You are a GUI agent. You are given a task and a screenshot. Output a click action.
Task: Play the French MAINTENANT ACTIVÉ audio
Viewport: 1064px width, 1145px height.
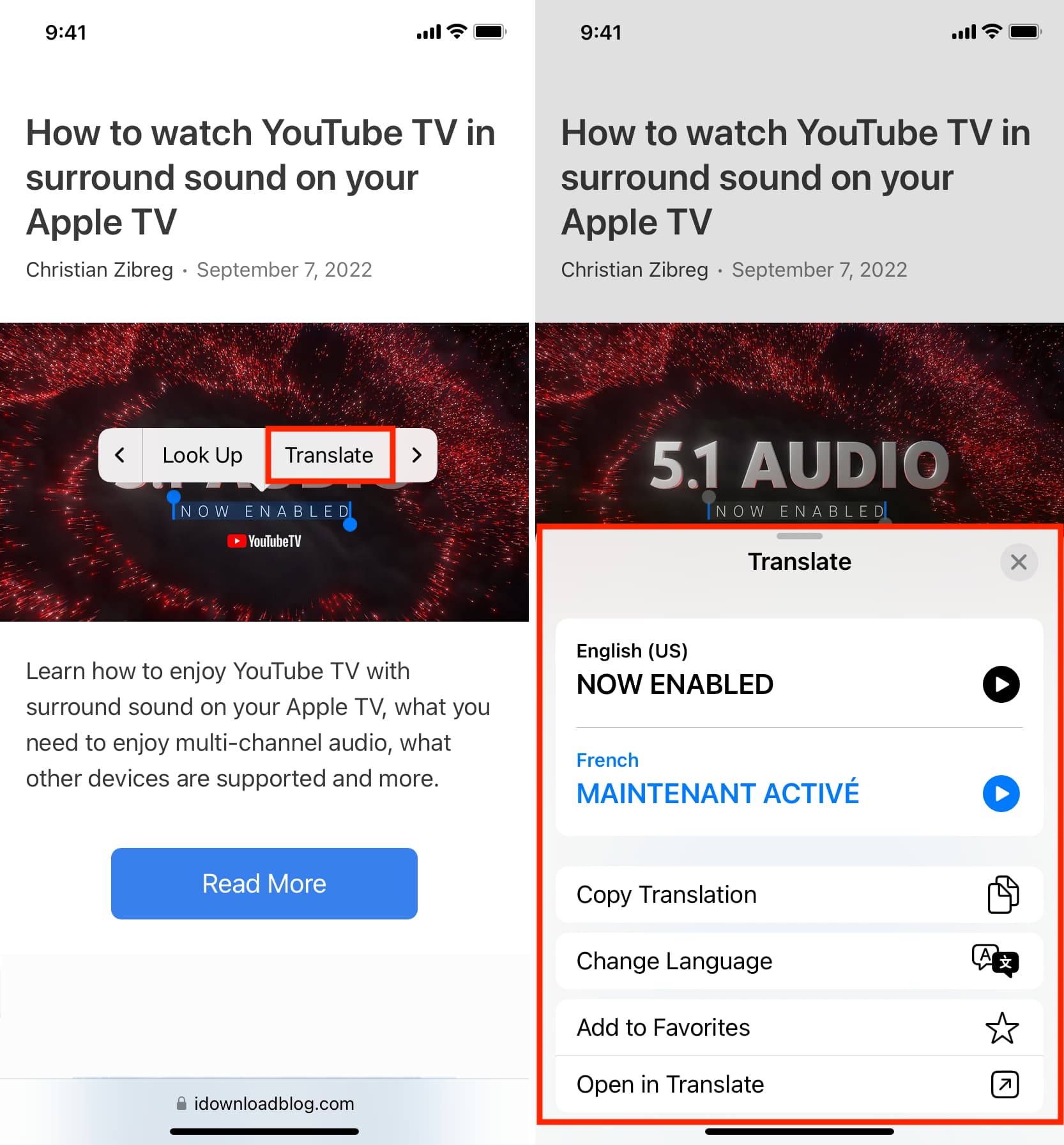(1001, 794)
